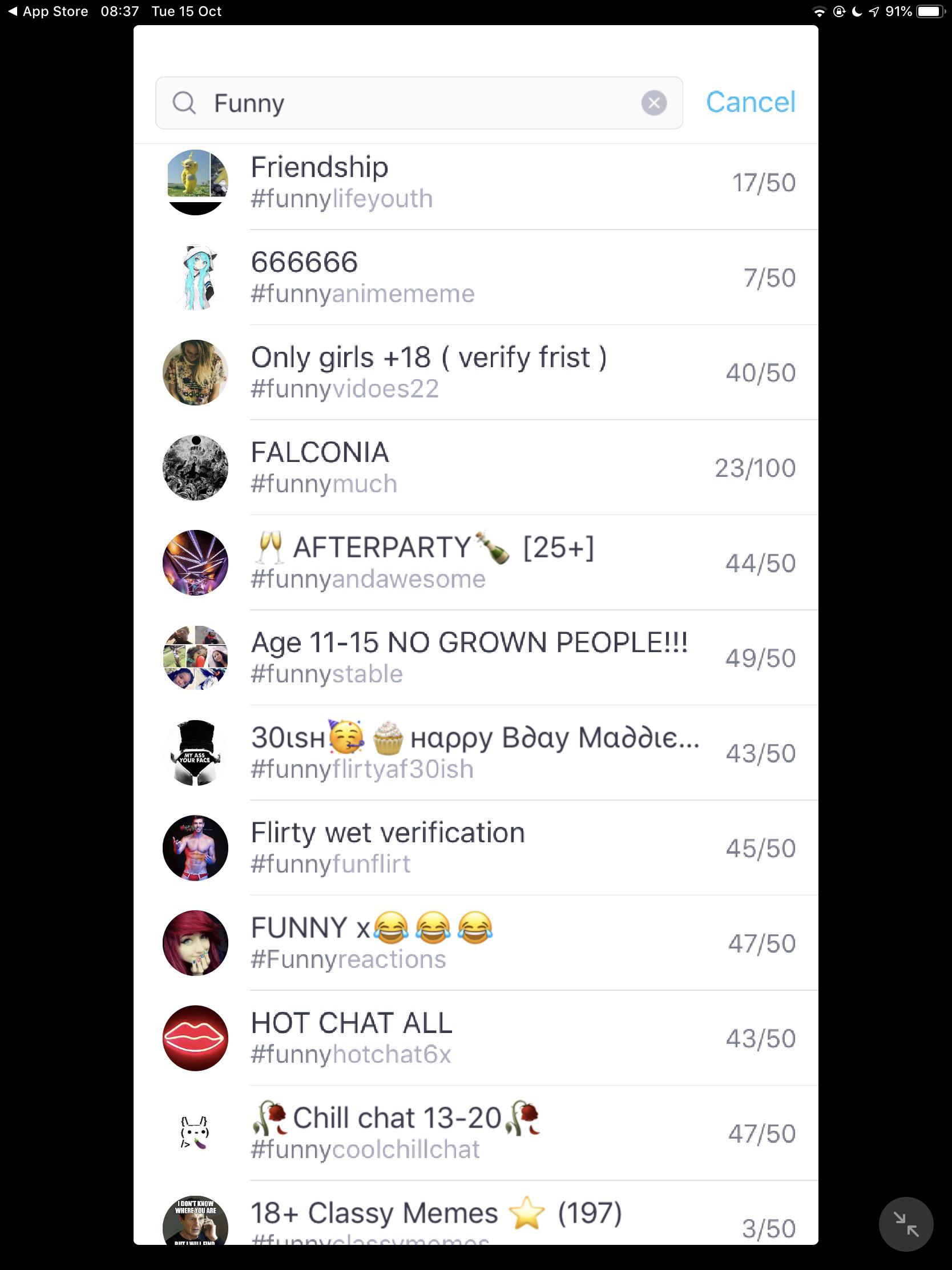952x1270 pixels.
Task: Clear the search text
Action: point(654,103)
